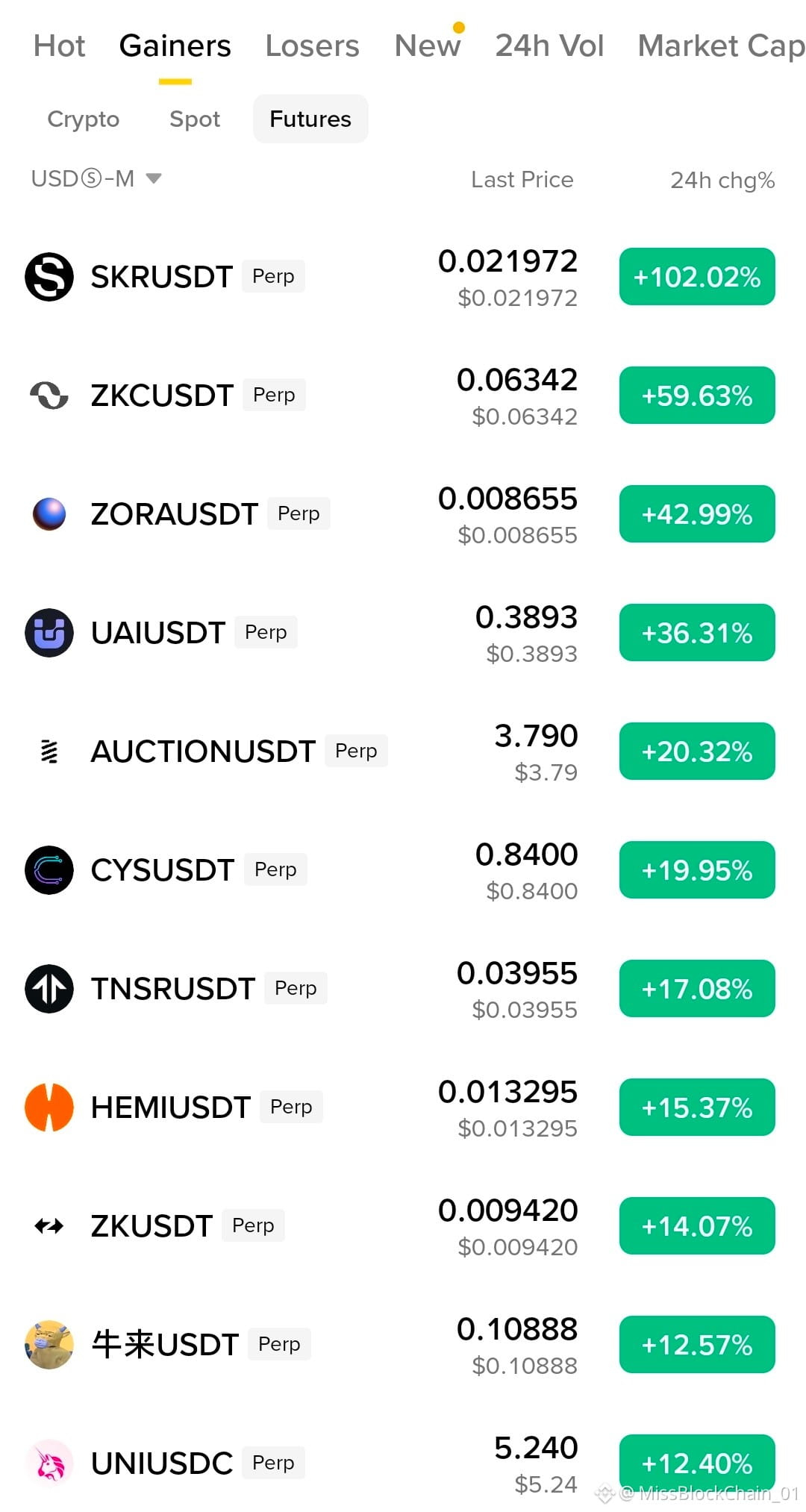
Task: Select the Crypto filter
Action: [x=83, y=119]
